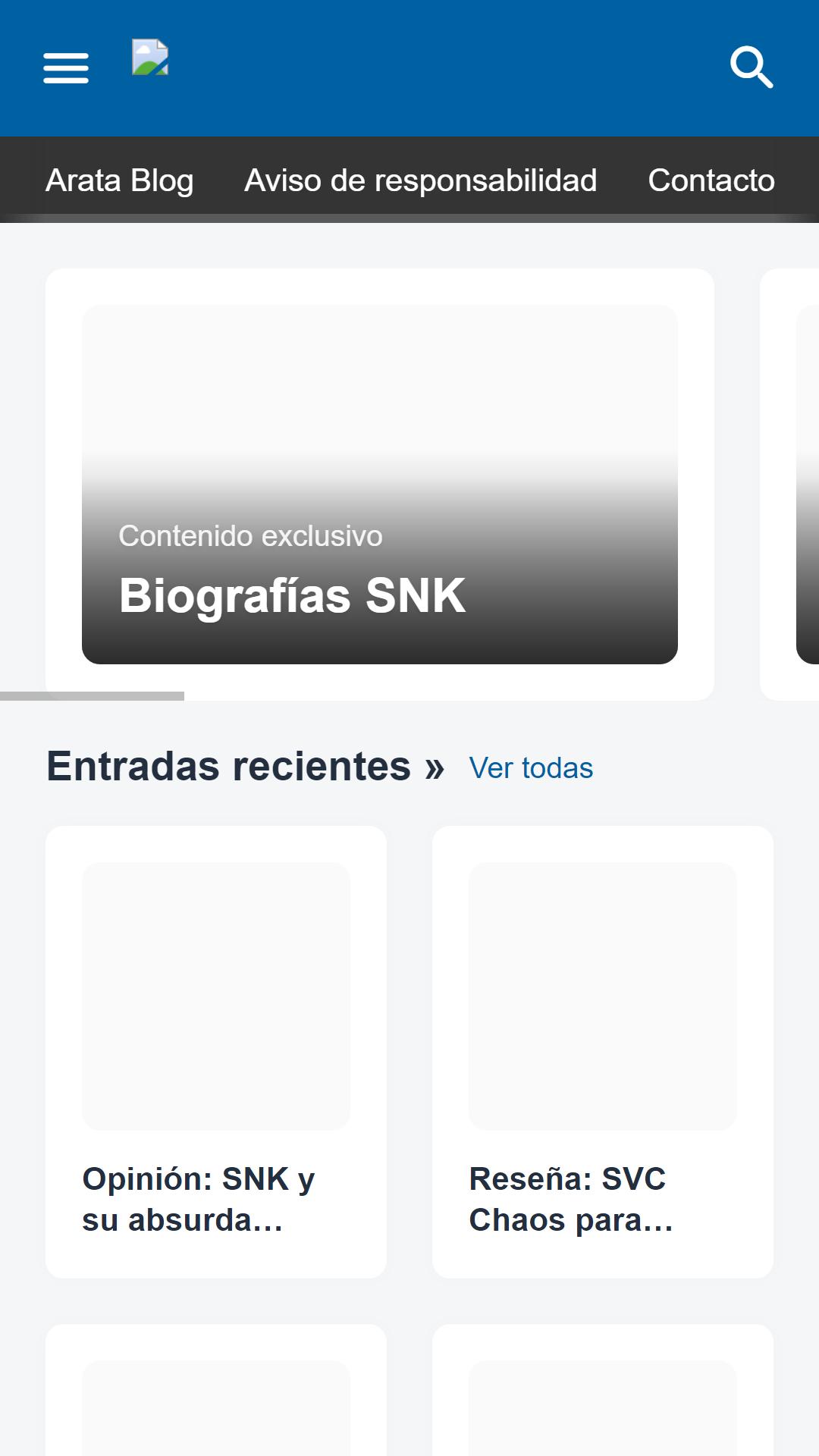819x1456 pixels.
Task: Open post Opinión: SNK y su absurda…
Action: 216,1052
